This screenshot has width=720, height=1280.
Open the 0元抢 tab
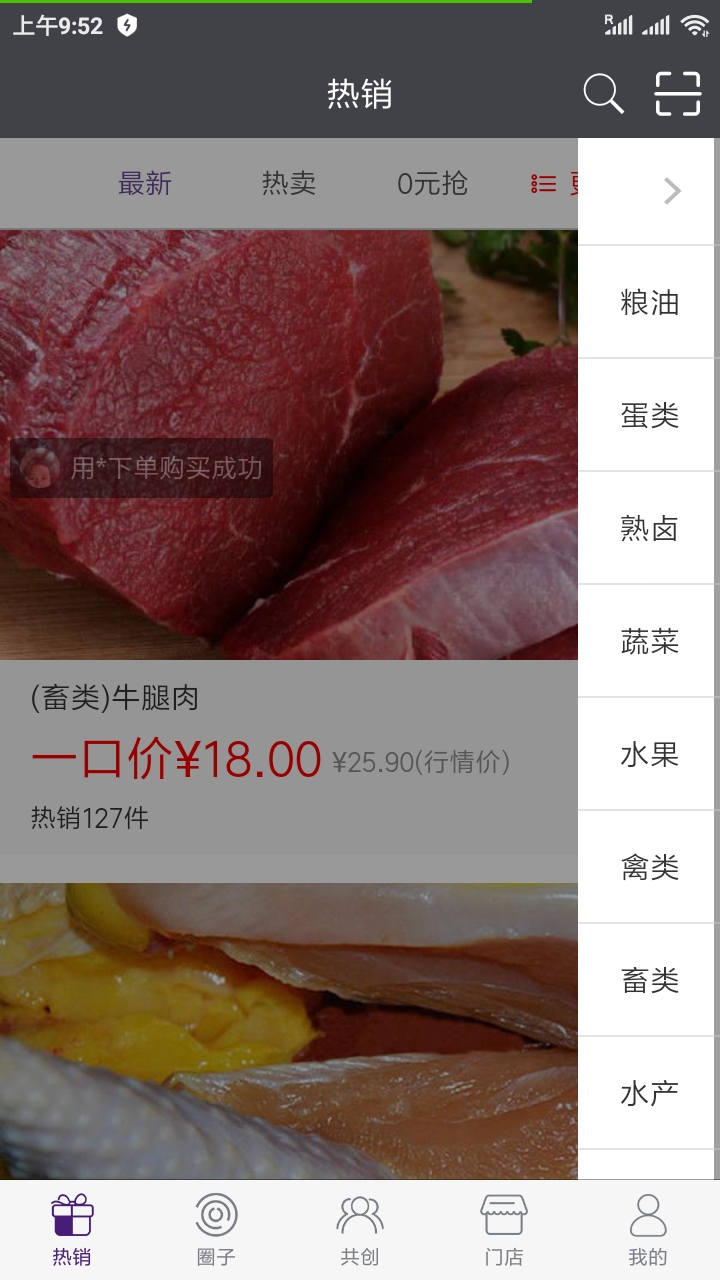tap(432, 184)
